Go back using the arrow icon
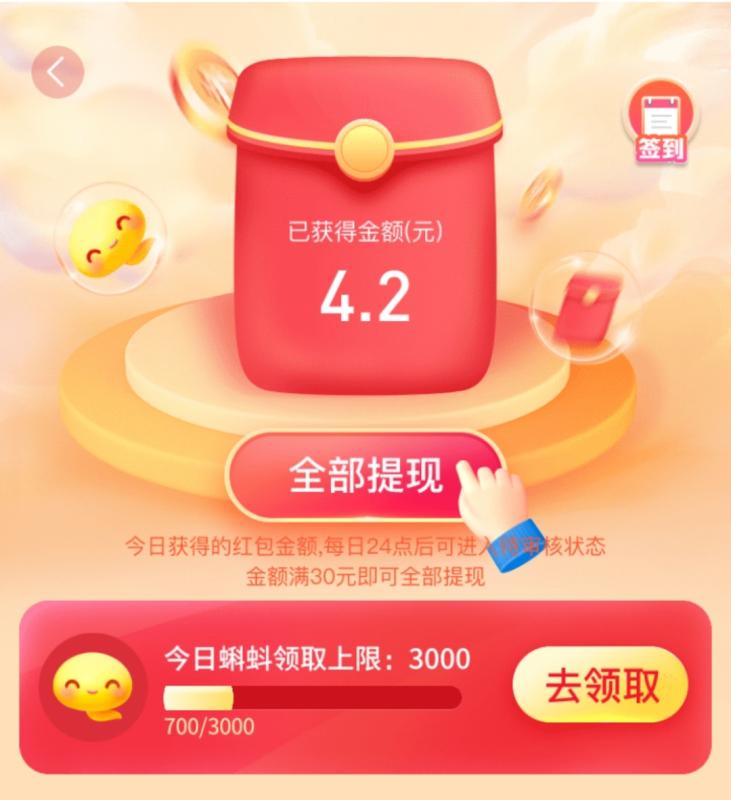 (57, 72)
